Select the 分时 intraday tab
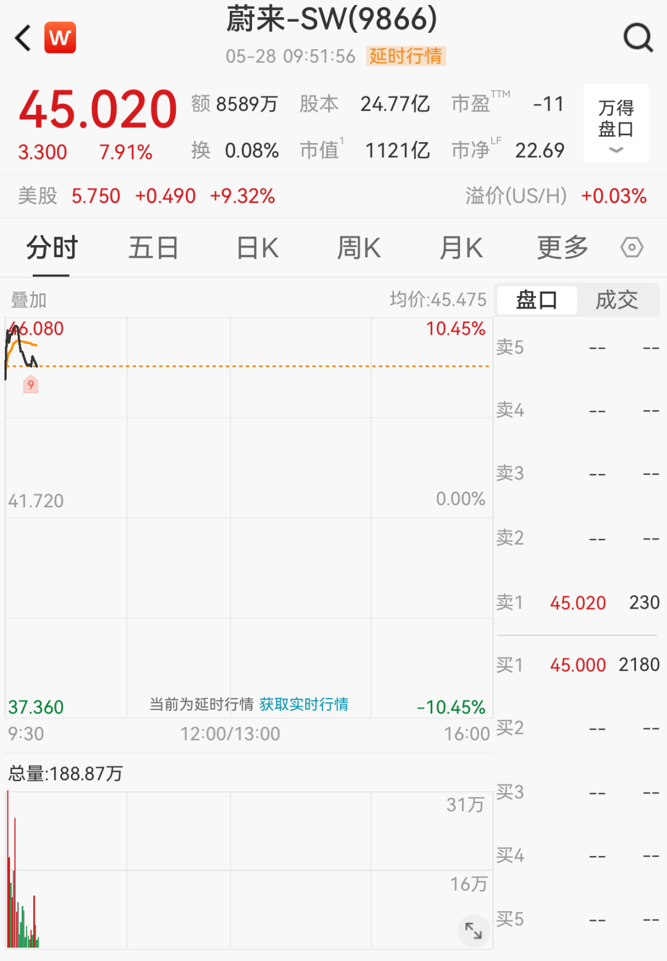 pyautogui.click(x=52, y=248)
